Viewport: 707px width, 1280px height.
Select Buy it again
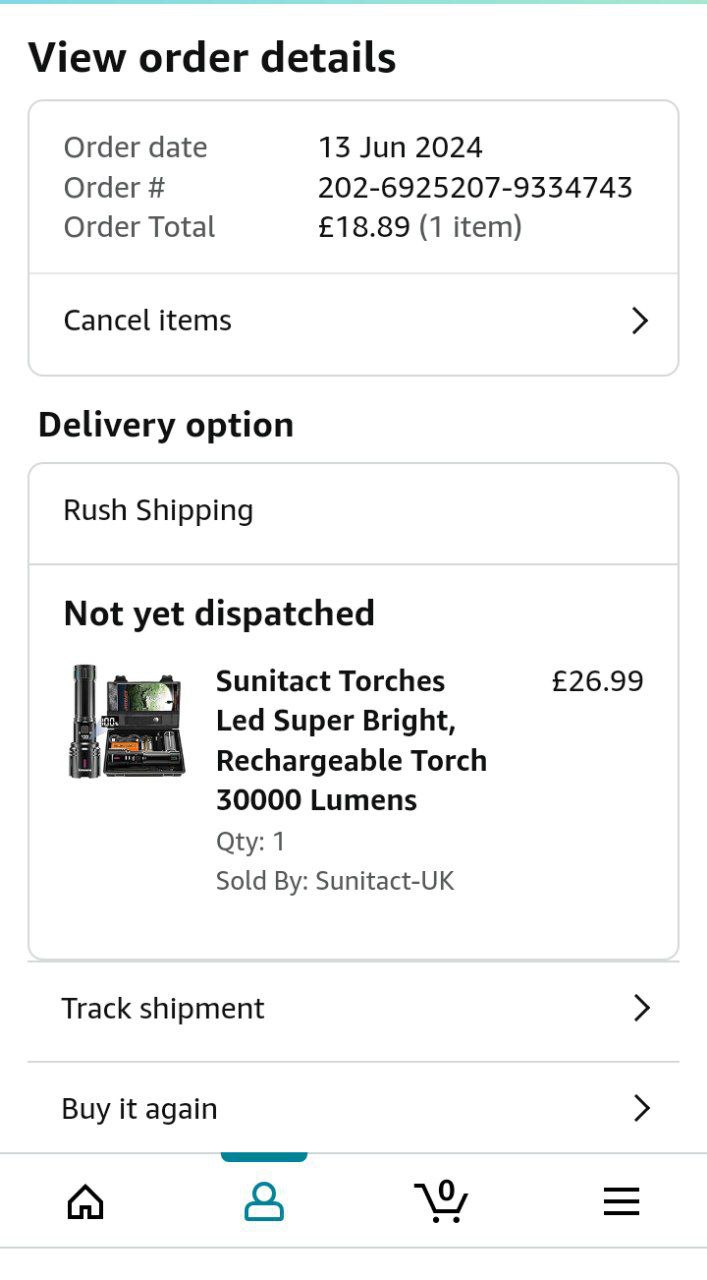(353, 1109)
